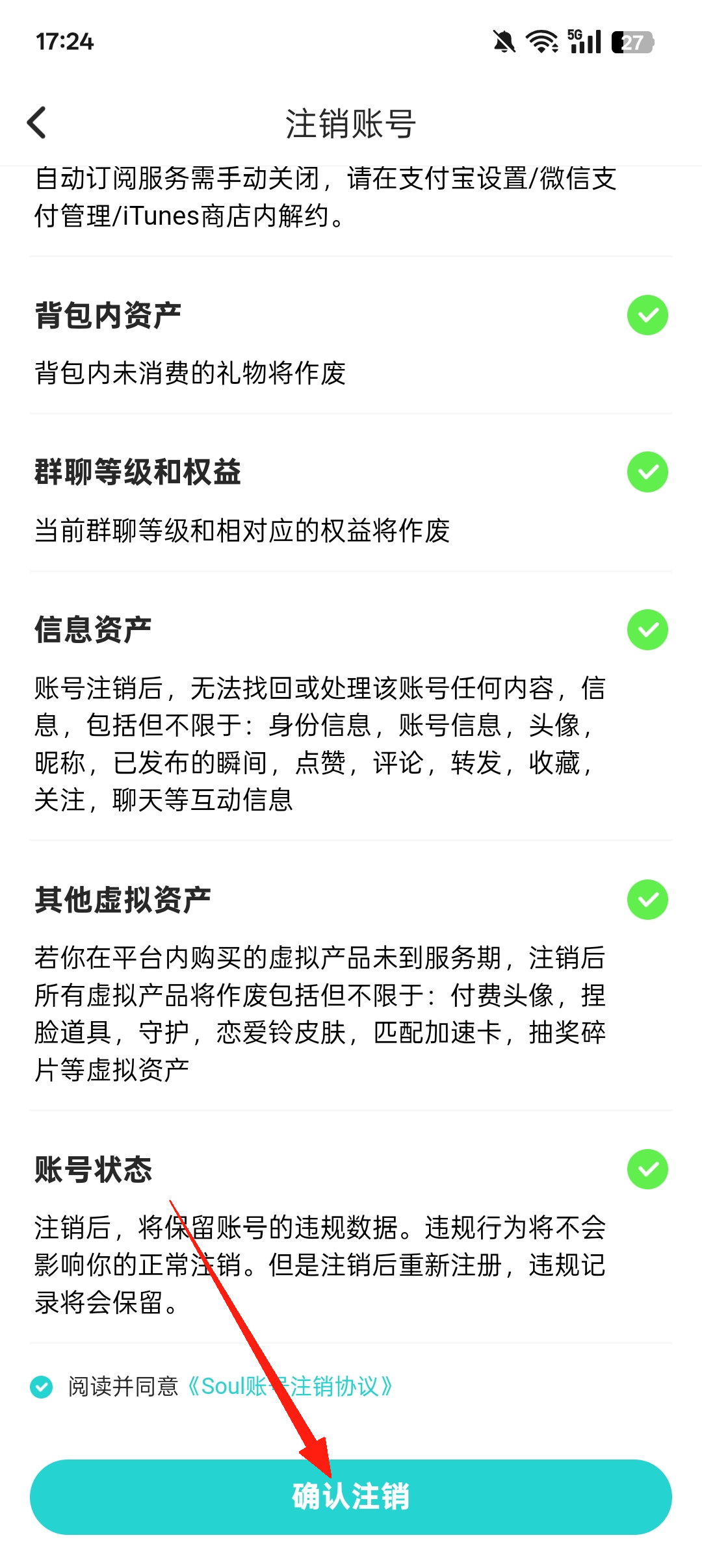Uncheck the 背包内资产 green checkmark

(x=647, y=316)
